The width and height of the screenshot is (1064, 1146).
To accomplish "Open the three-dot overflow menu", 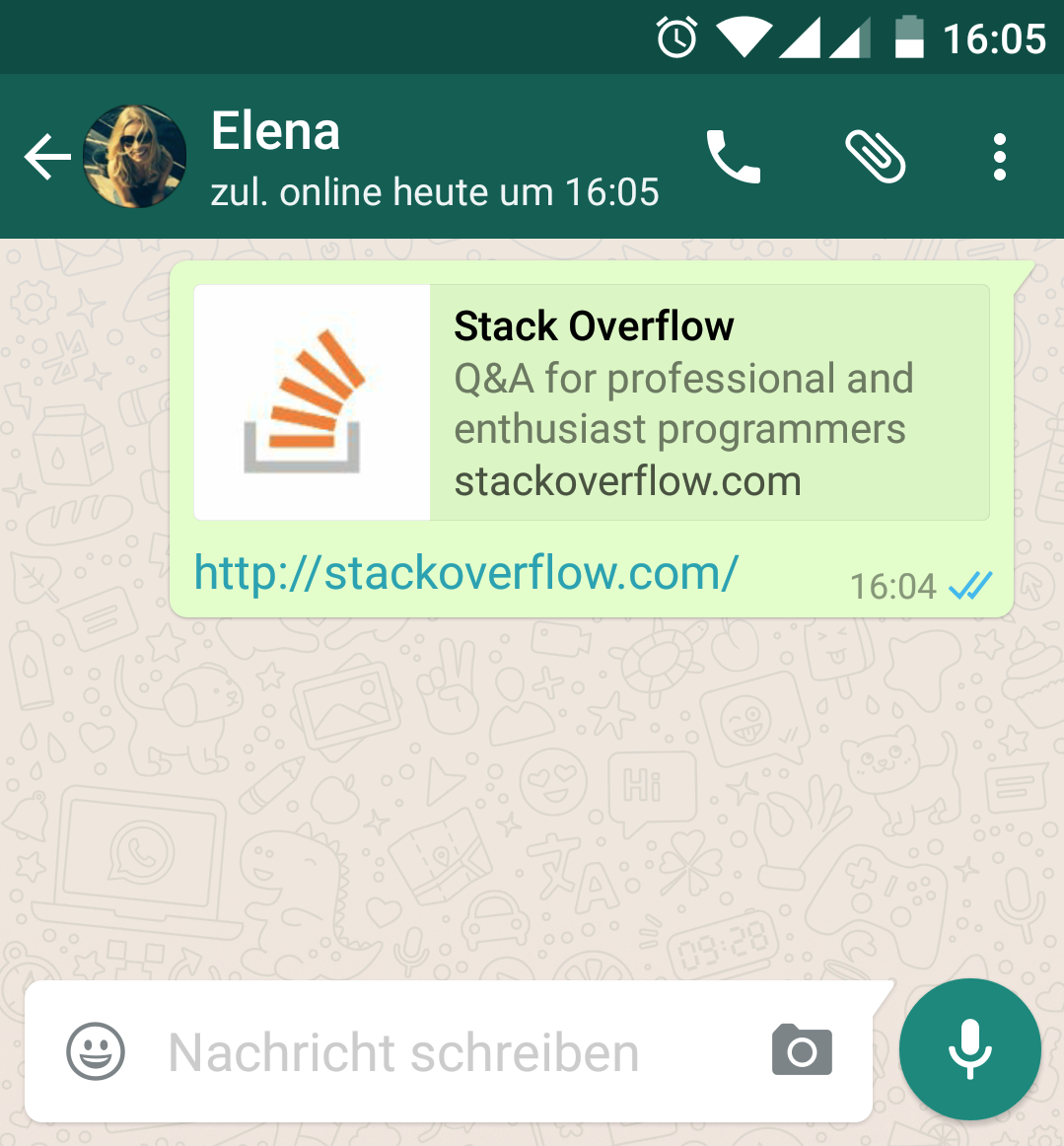I will pos(999,158).
